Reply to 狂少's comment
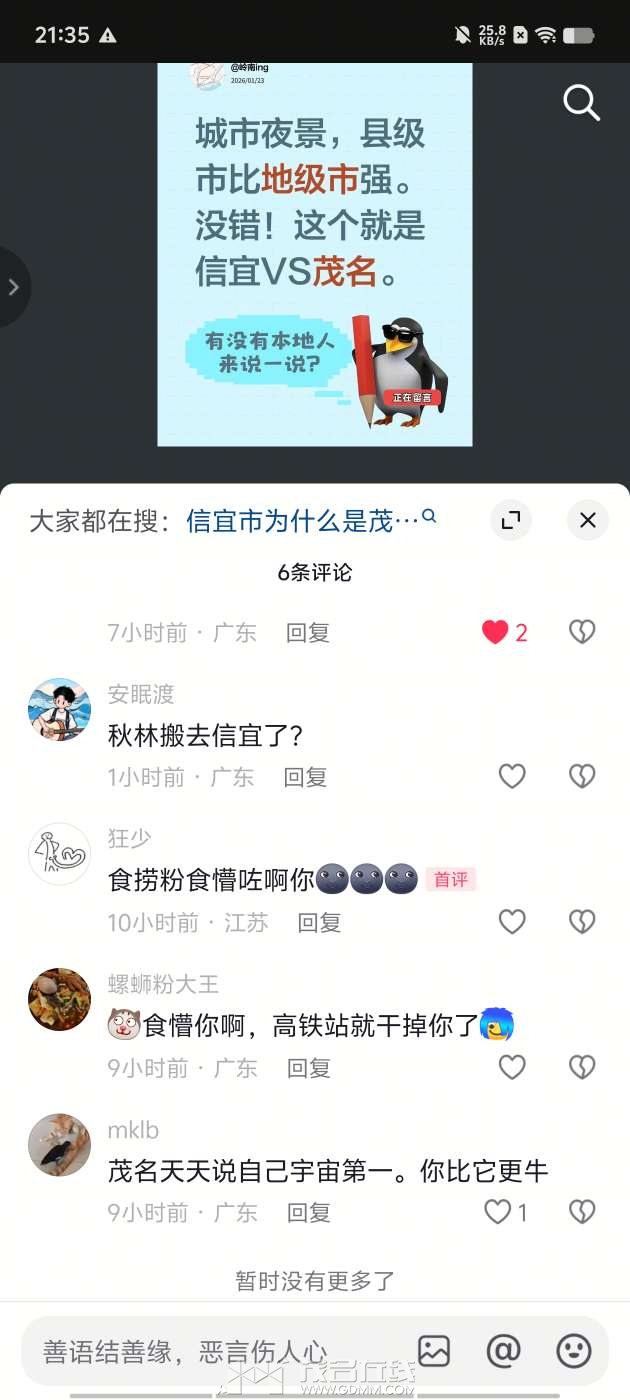The width and height of the screenshot is (630, 1400). point(319,923)
